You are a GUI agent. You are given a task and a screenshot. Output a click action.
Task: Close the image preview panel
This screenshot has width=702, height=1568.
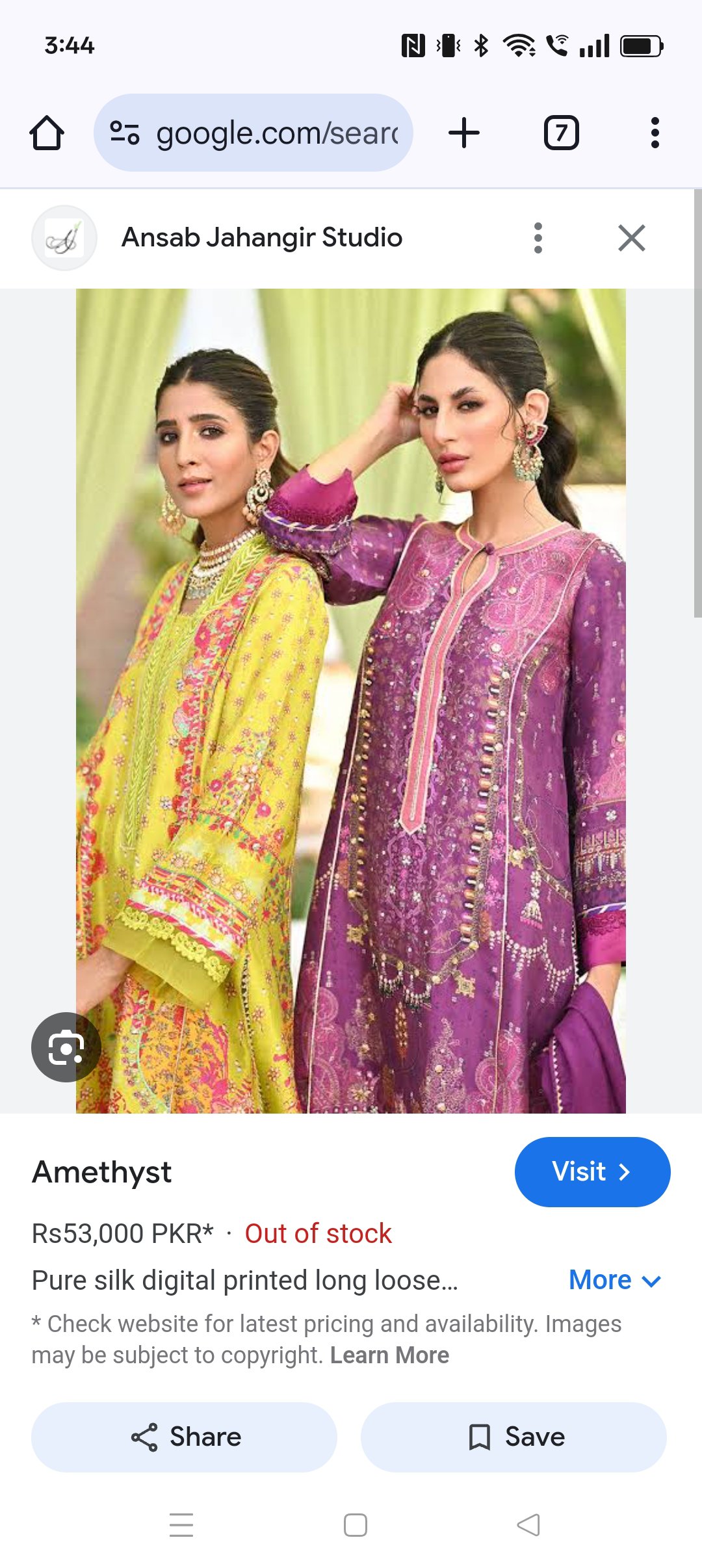click(x=631, y=238)
